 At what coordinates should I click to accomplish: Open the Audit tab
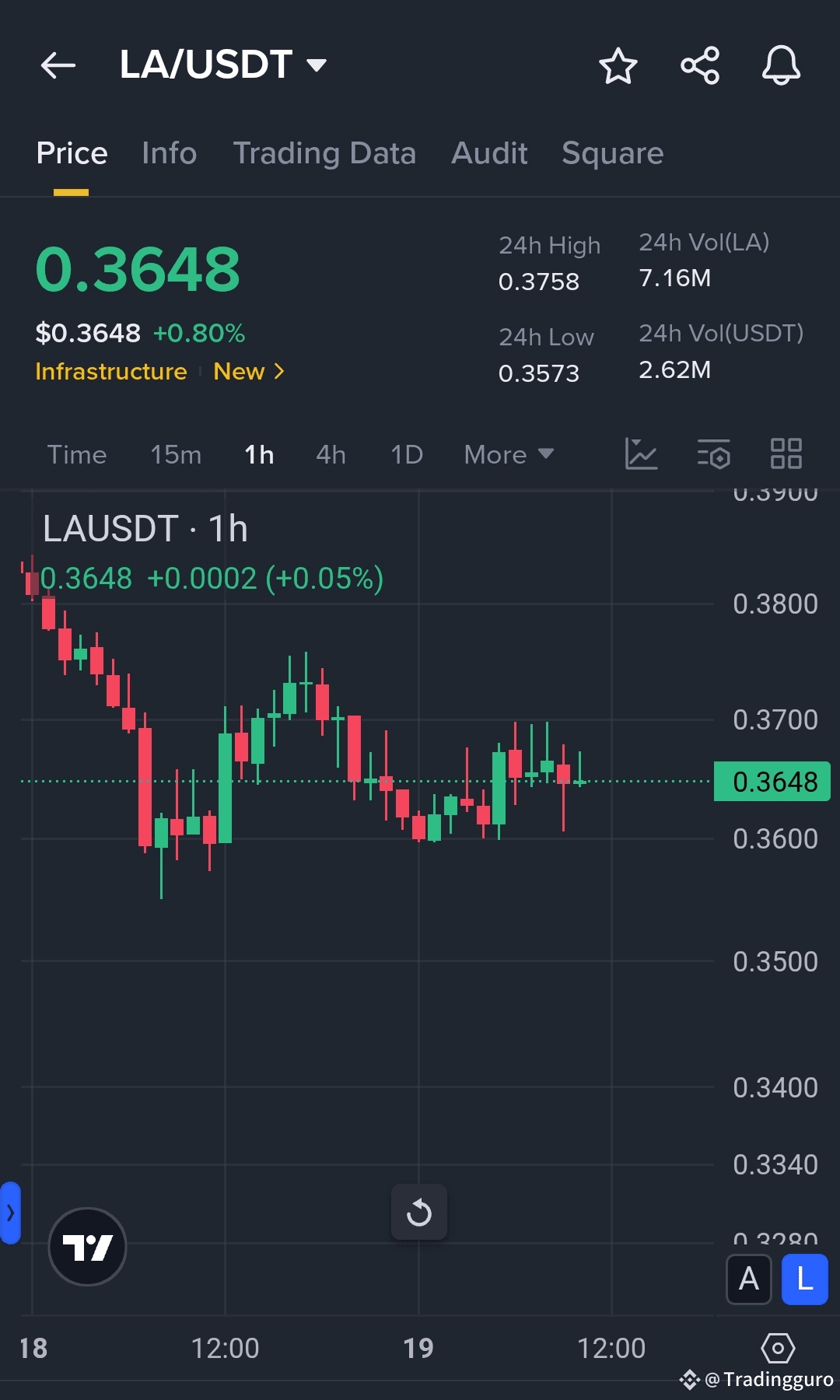pyautogui.click(x=490, y=153)
